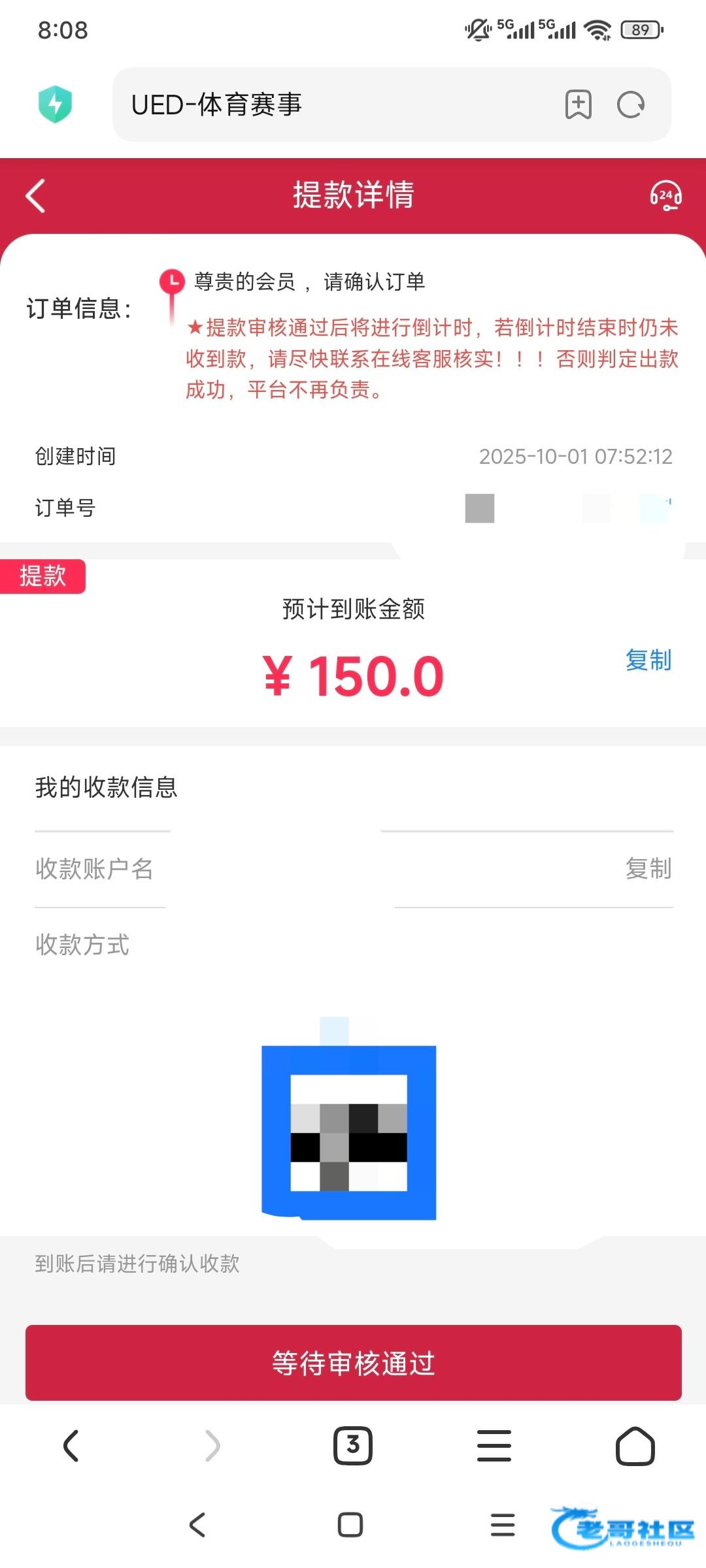
Task: Go back from the 提款详情 page
Action: click(36, 195)
